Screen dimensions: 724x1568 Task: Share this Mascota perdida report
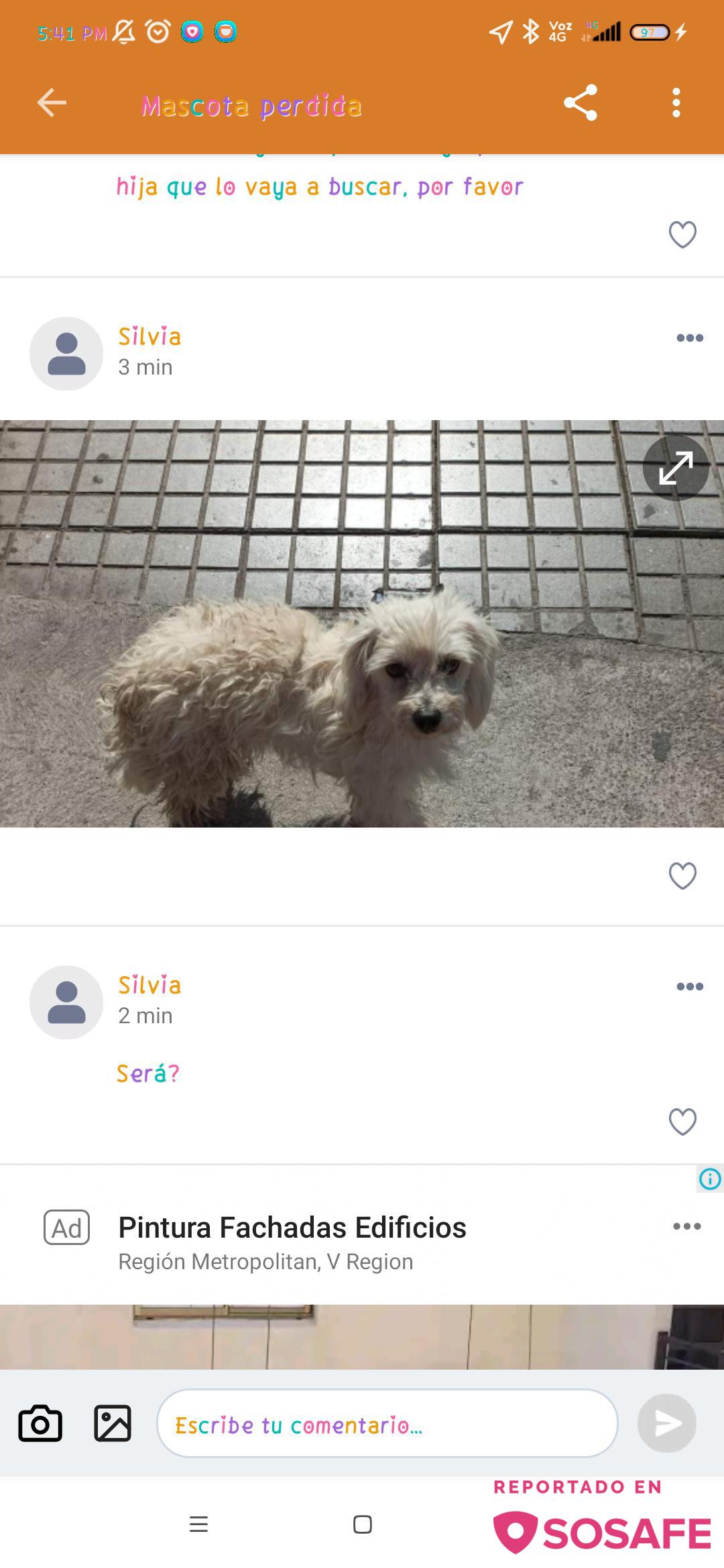pyautogui.click(x=581, y=103)
